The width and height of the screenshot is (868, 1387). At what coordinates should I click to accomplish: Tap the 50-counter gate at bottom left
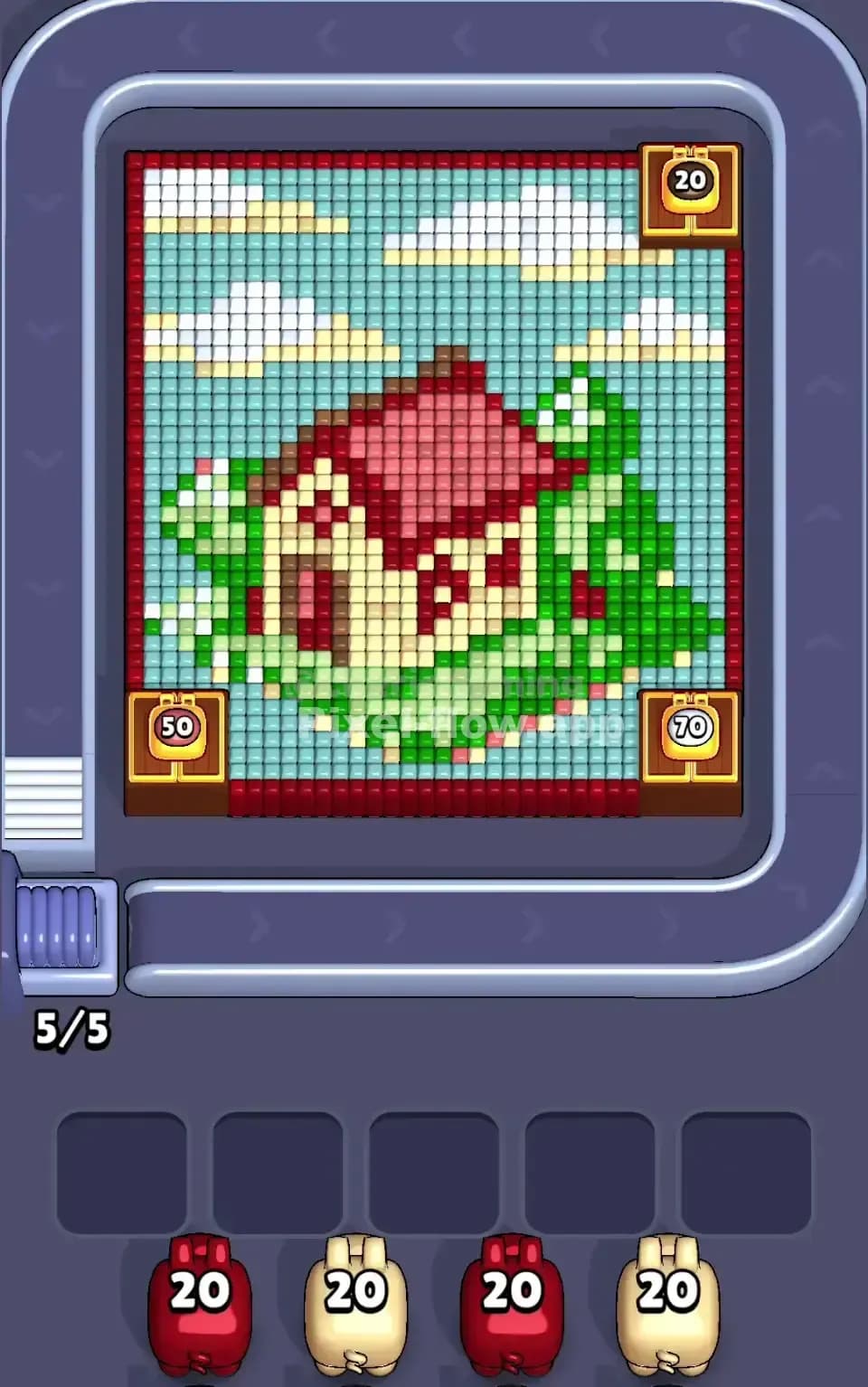[x=177, y=723]
